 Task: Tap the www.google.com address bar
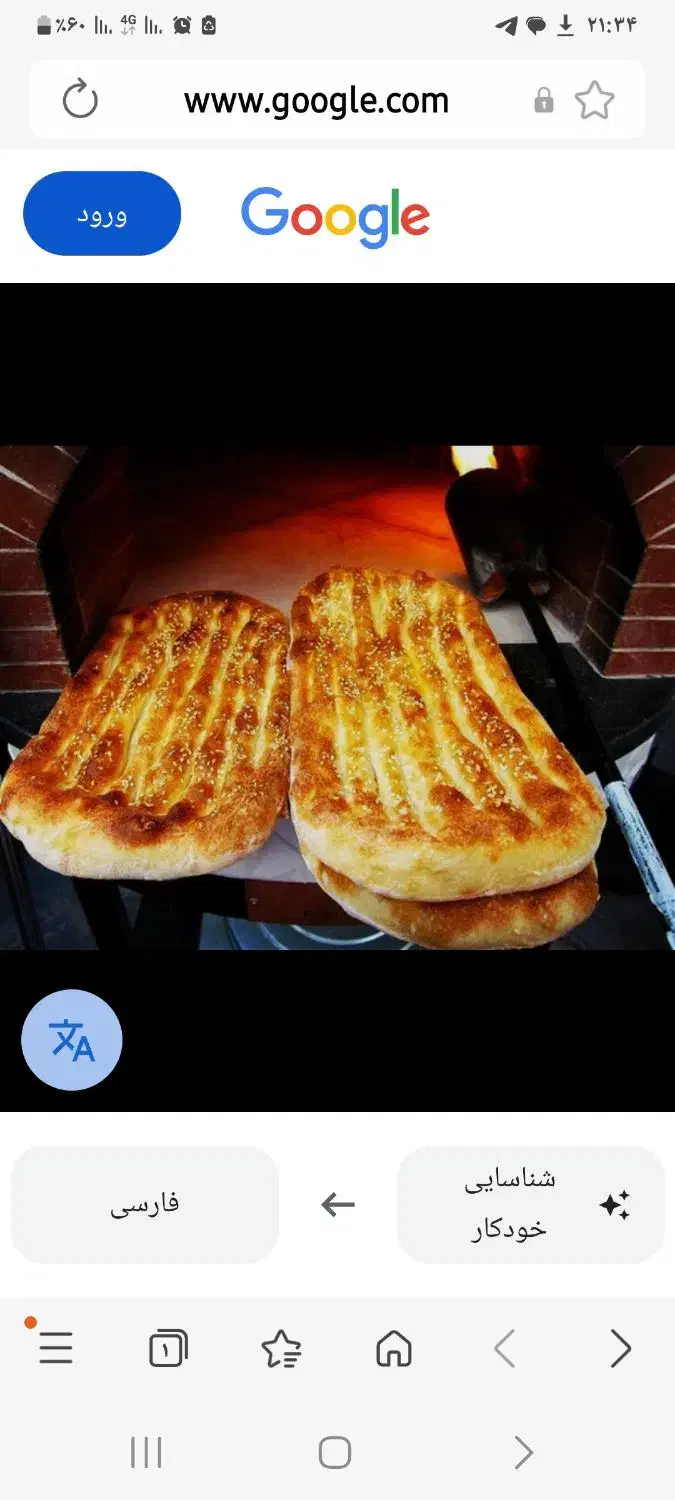316,100
